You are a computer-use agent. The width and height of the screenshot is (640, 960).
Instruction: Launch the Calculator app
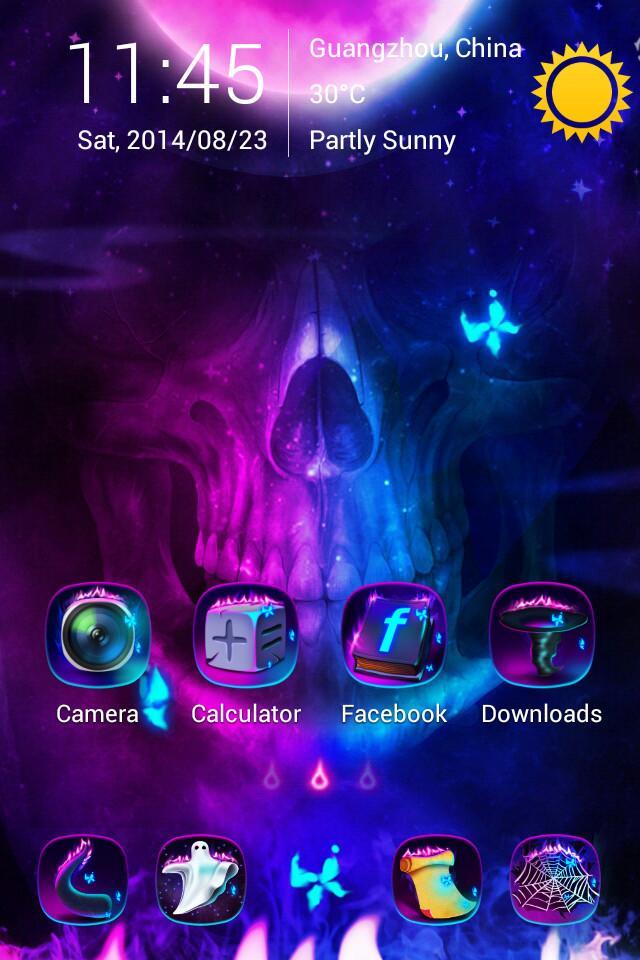point(245,638)
